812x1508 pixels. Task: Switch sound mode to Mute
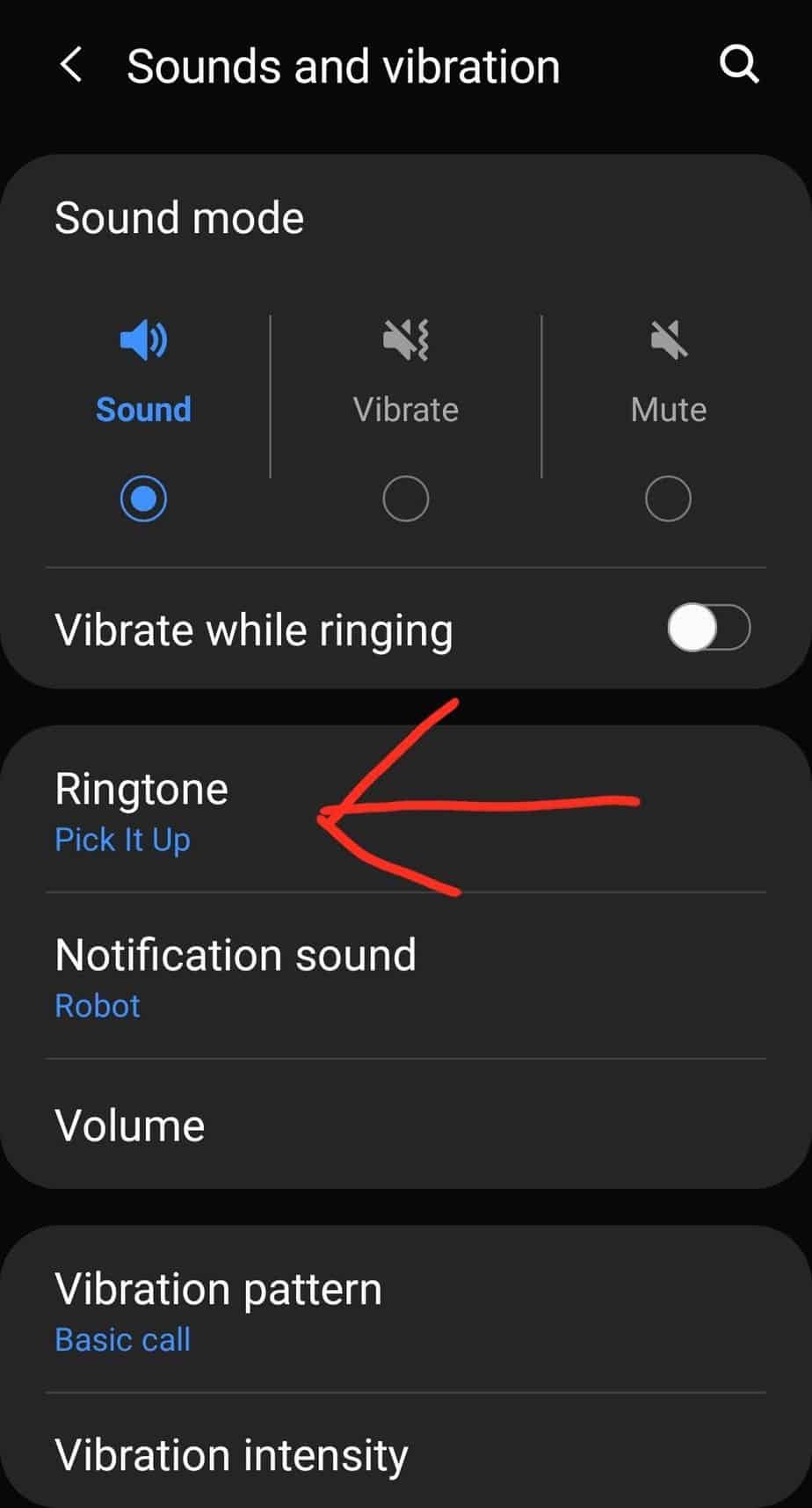pyautogui.click(x=668, y=499)
